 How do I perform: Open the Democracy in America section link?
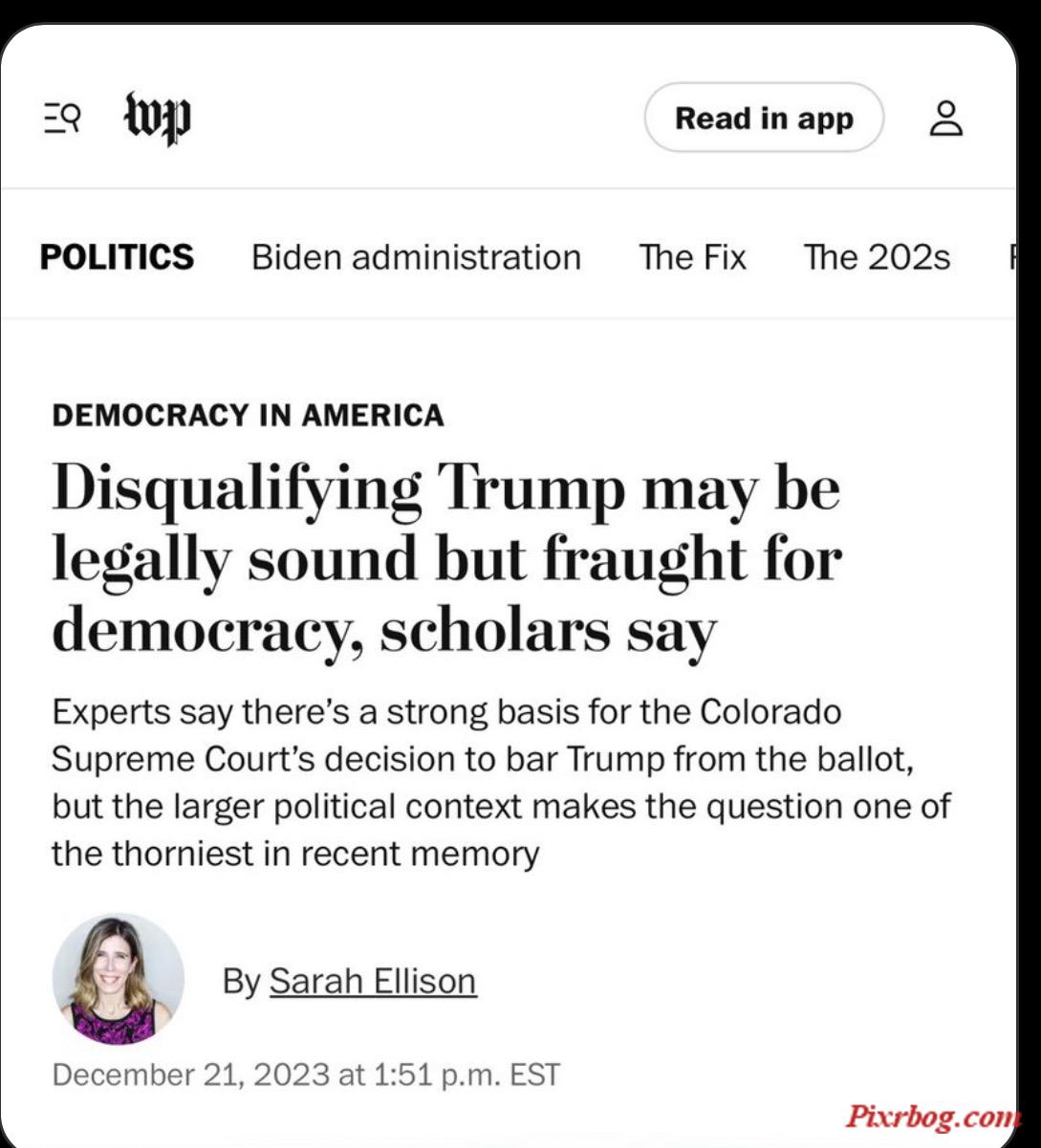[248, 415]
